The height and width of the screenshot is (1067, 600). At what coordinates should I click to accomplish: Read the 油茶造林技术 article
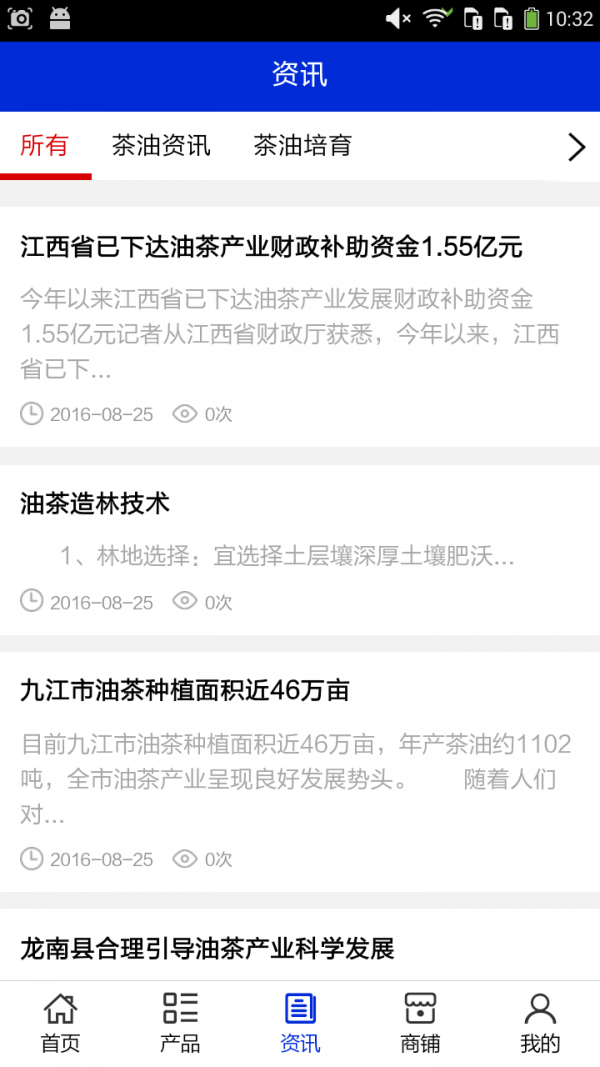pyautogui.click(x=95, y=504)
